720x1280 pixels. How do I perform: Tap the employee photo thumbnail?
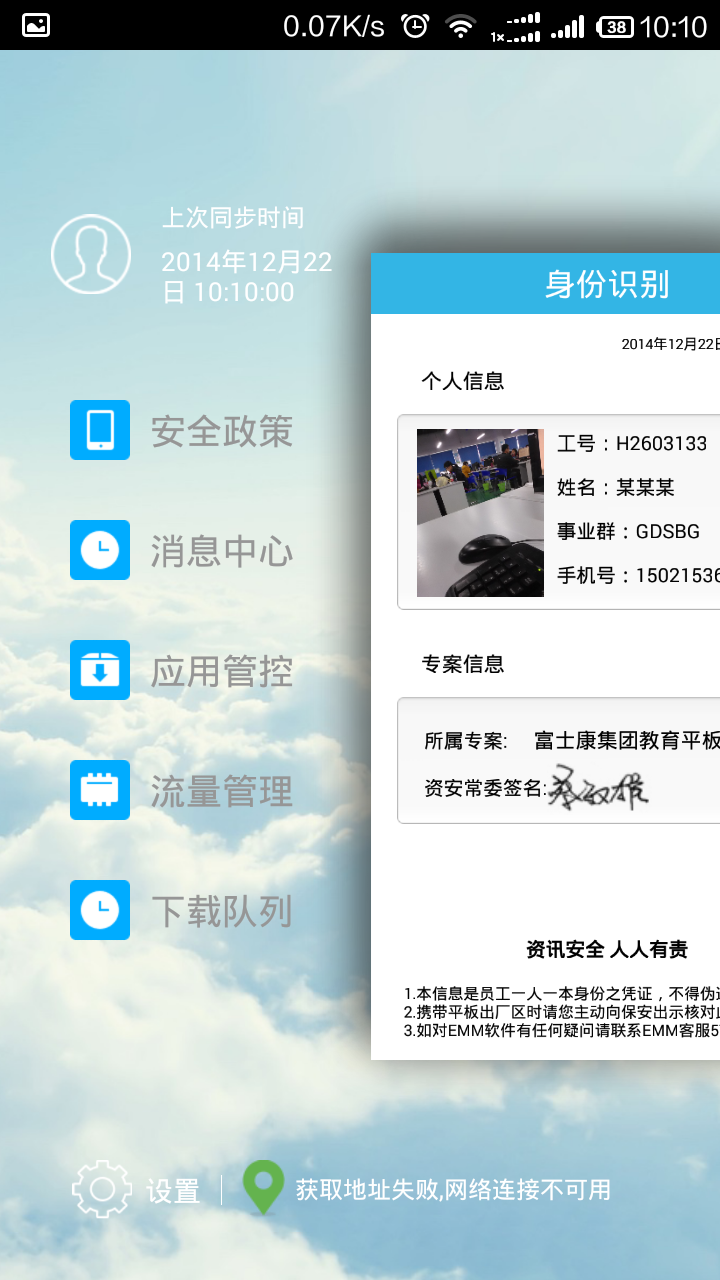tap(479, 512)
